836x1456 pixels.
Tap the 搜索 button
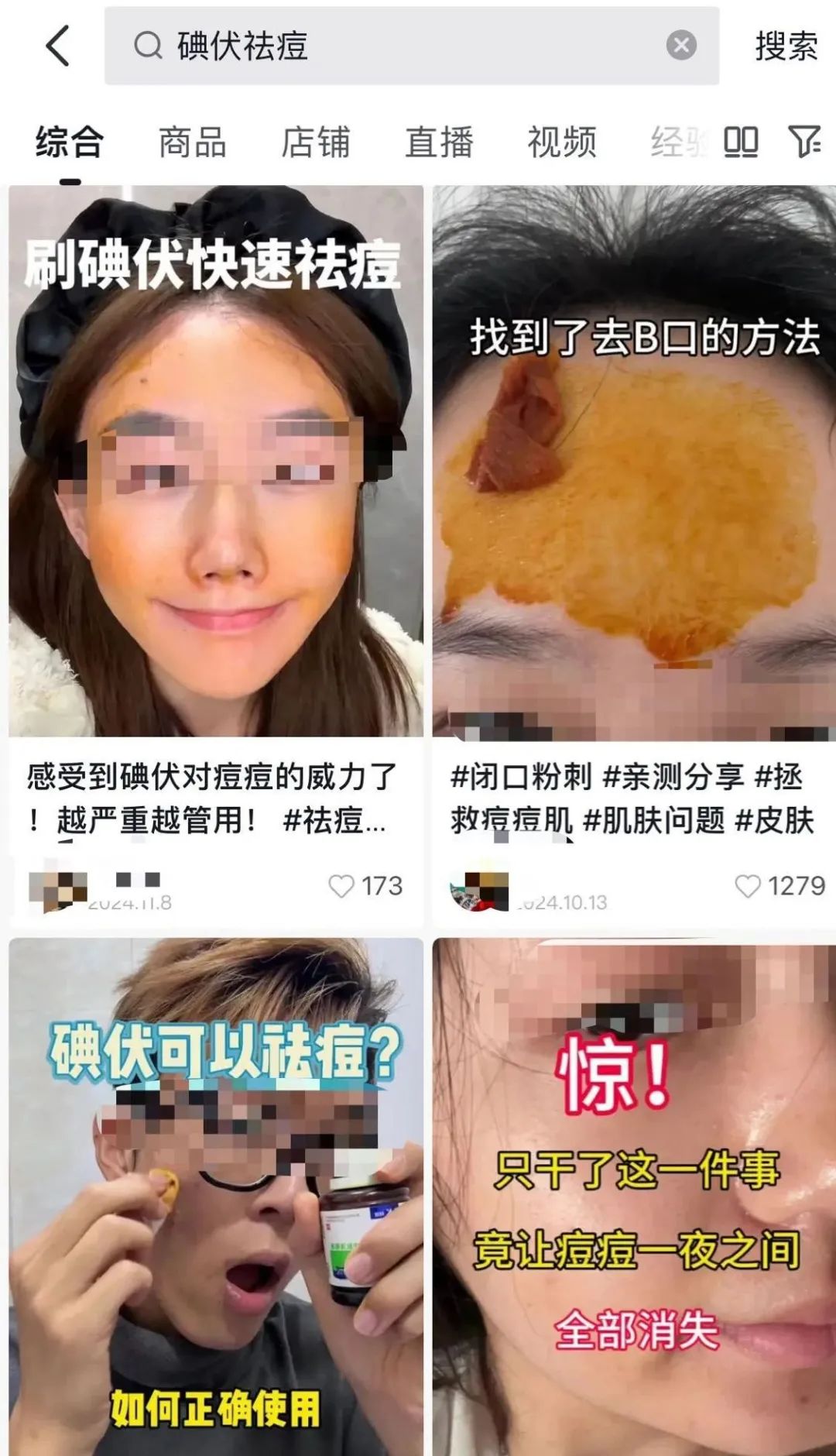pos(786,46)
